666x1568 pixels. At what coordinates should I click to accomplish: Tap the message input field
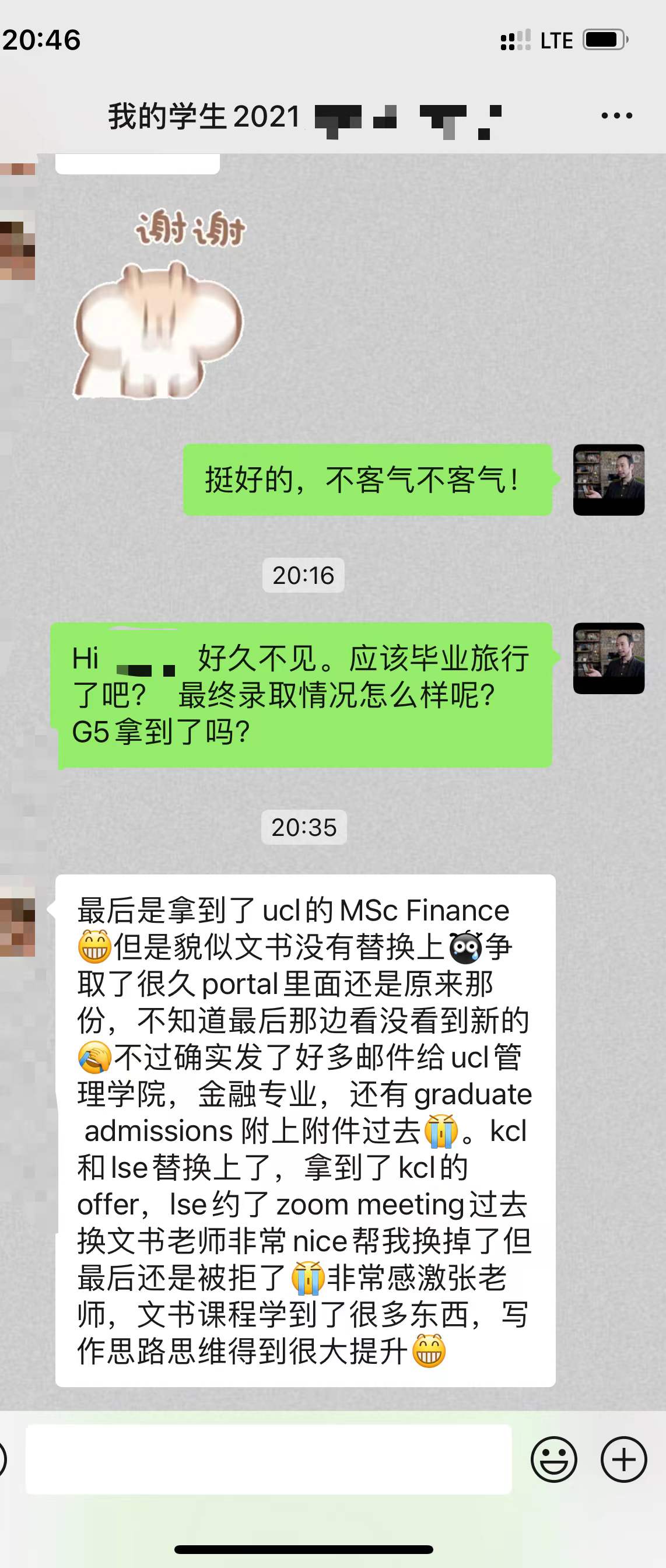(268, 1459)
